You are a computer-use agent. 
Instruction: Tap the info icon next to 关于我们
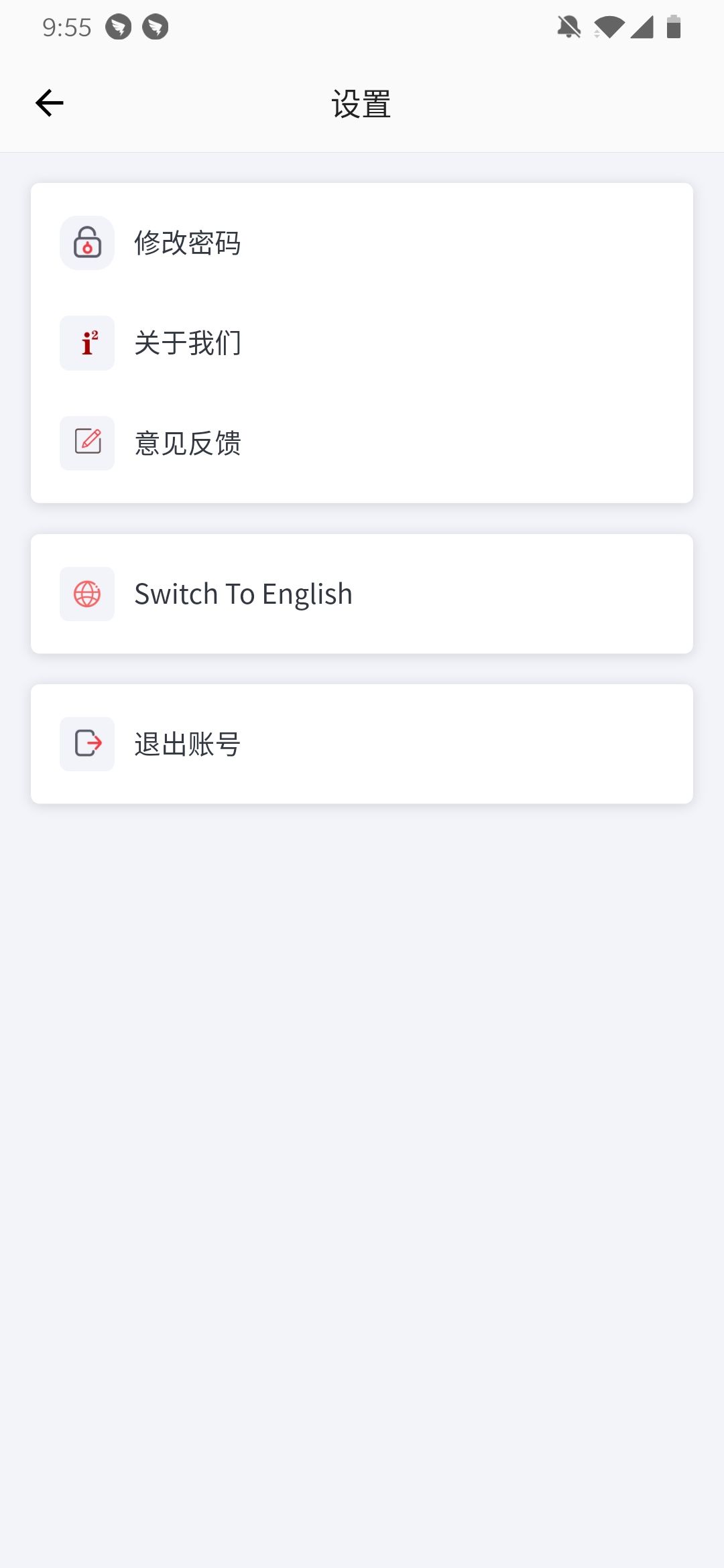[86, 342]
